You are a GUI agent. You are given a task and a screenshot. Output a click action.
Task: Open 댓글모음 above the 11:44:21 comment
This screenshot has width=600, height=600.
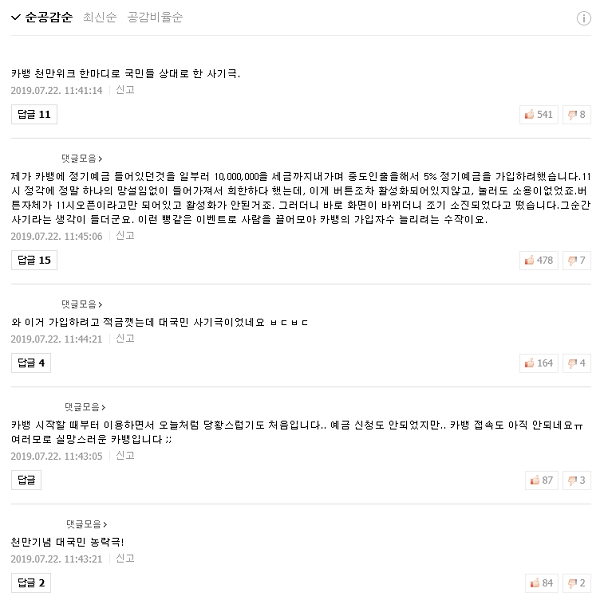click(82, 302)
